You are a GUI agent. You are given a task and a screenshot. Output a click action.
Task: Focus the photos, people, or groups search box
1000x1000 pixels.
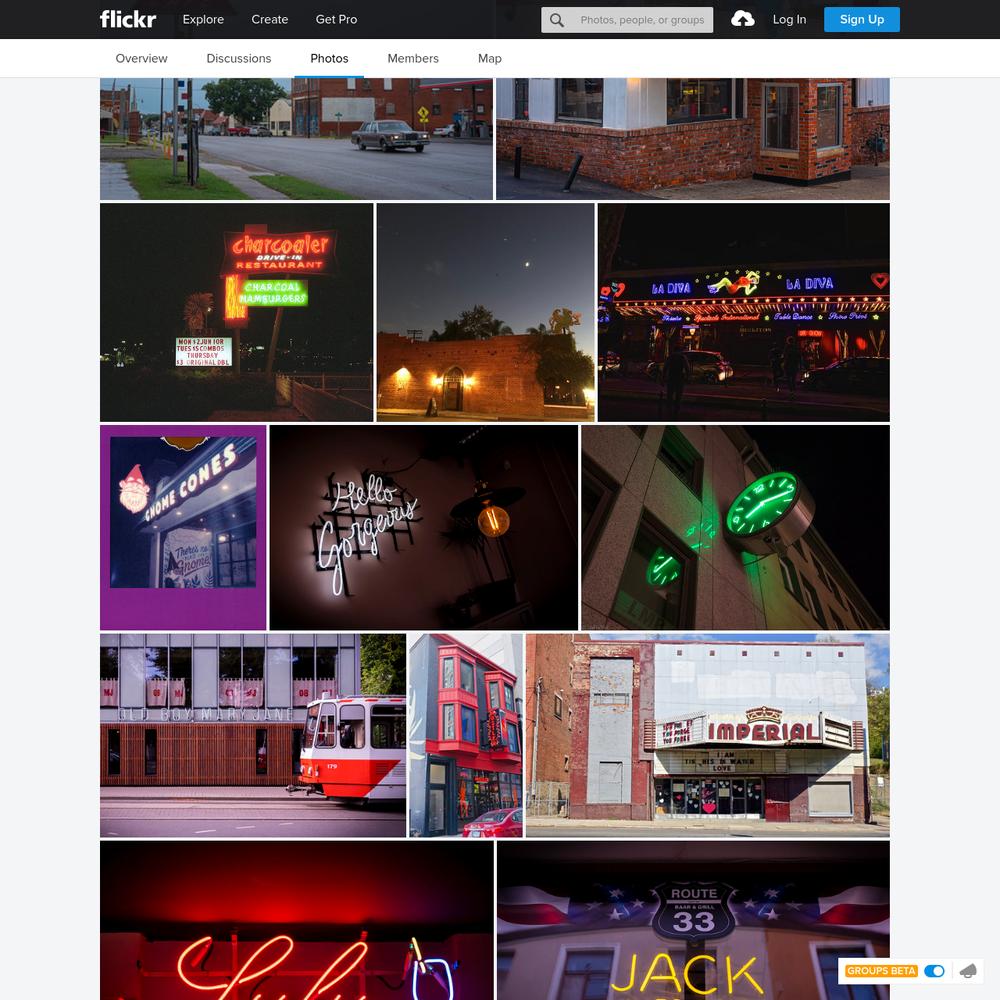point(641,20)
